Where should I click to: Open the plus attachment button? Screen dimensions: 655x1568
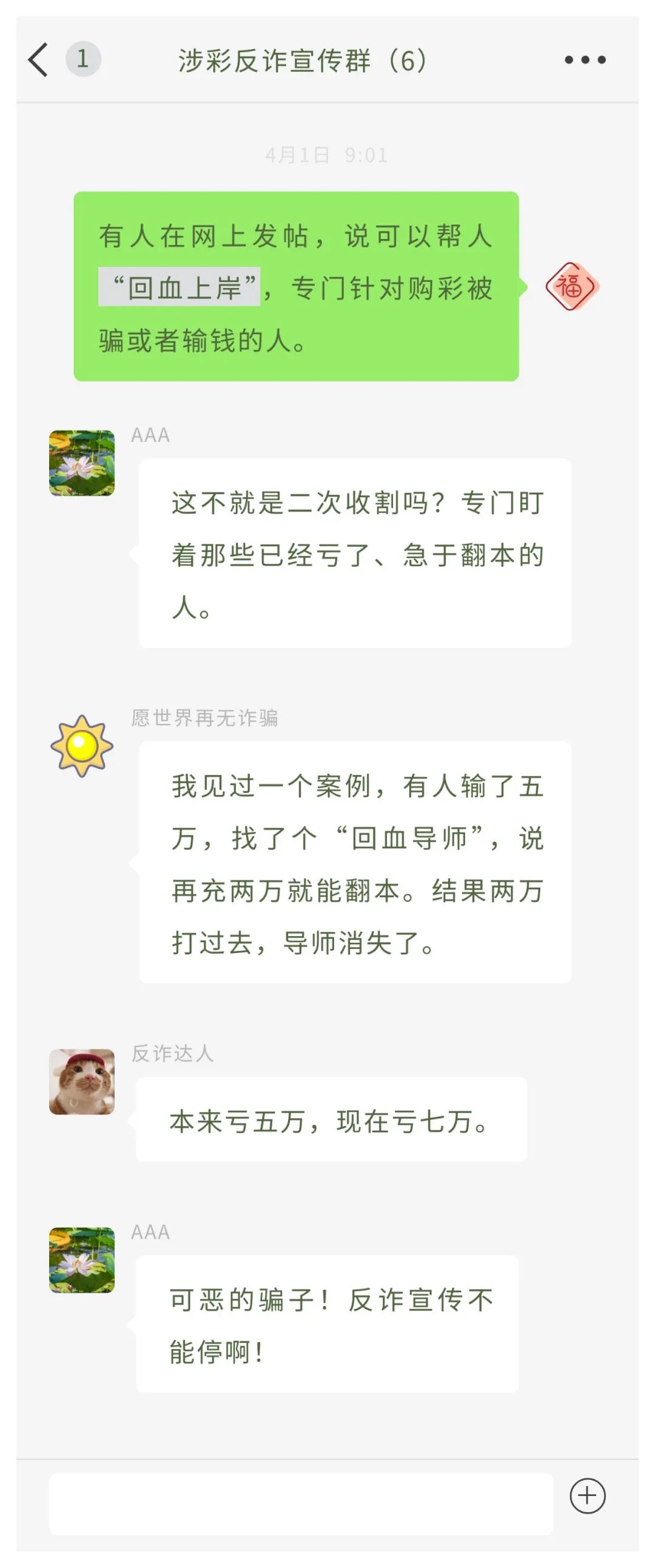[587, 1496]
